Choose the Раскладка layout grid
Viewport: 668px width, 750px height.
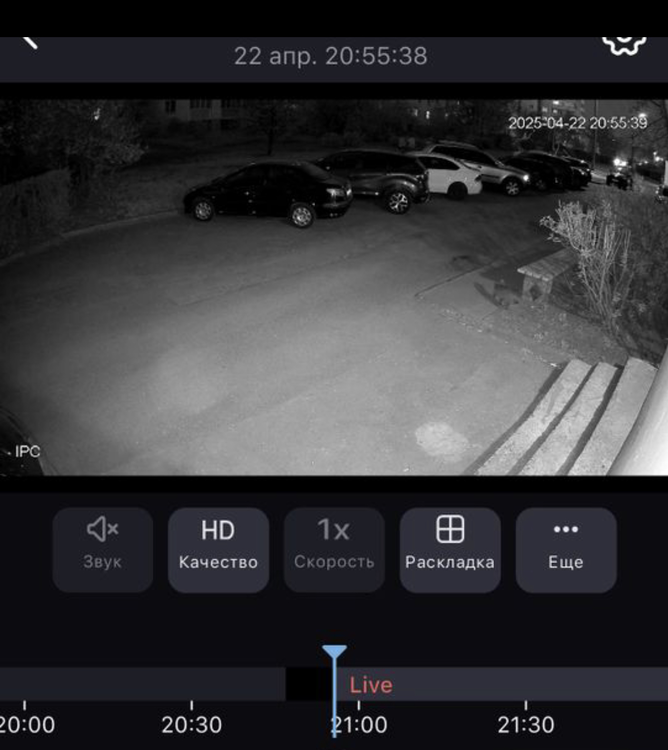coord(450,549)
